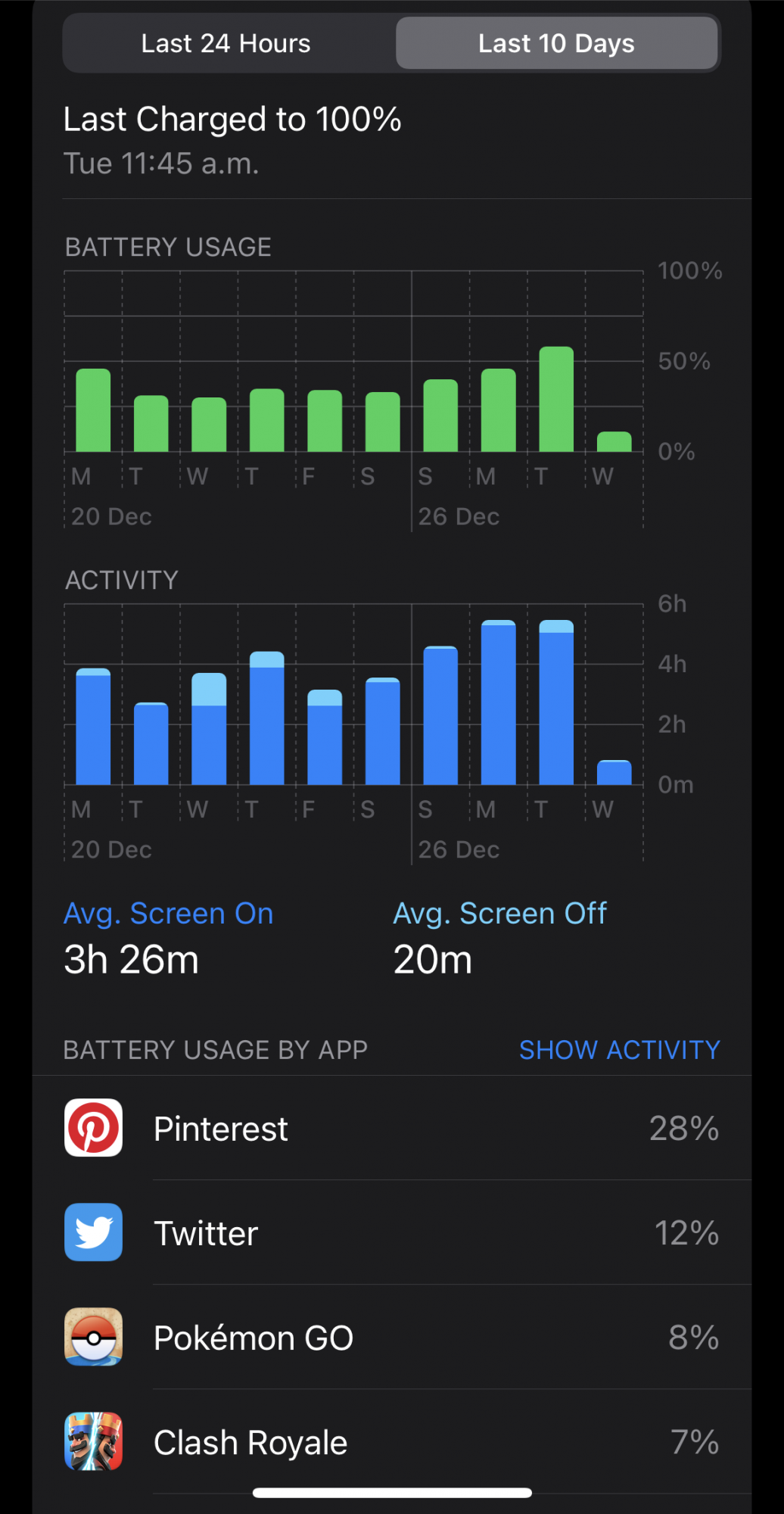Screen dimensions: 784x1514
Task: Select the Twitter usage row
Action: (392, 1233)
